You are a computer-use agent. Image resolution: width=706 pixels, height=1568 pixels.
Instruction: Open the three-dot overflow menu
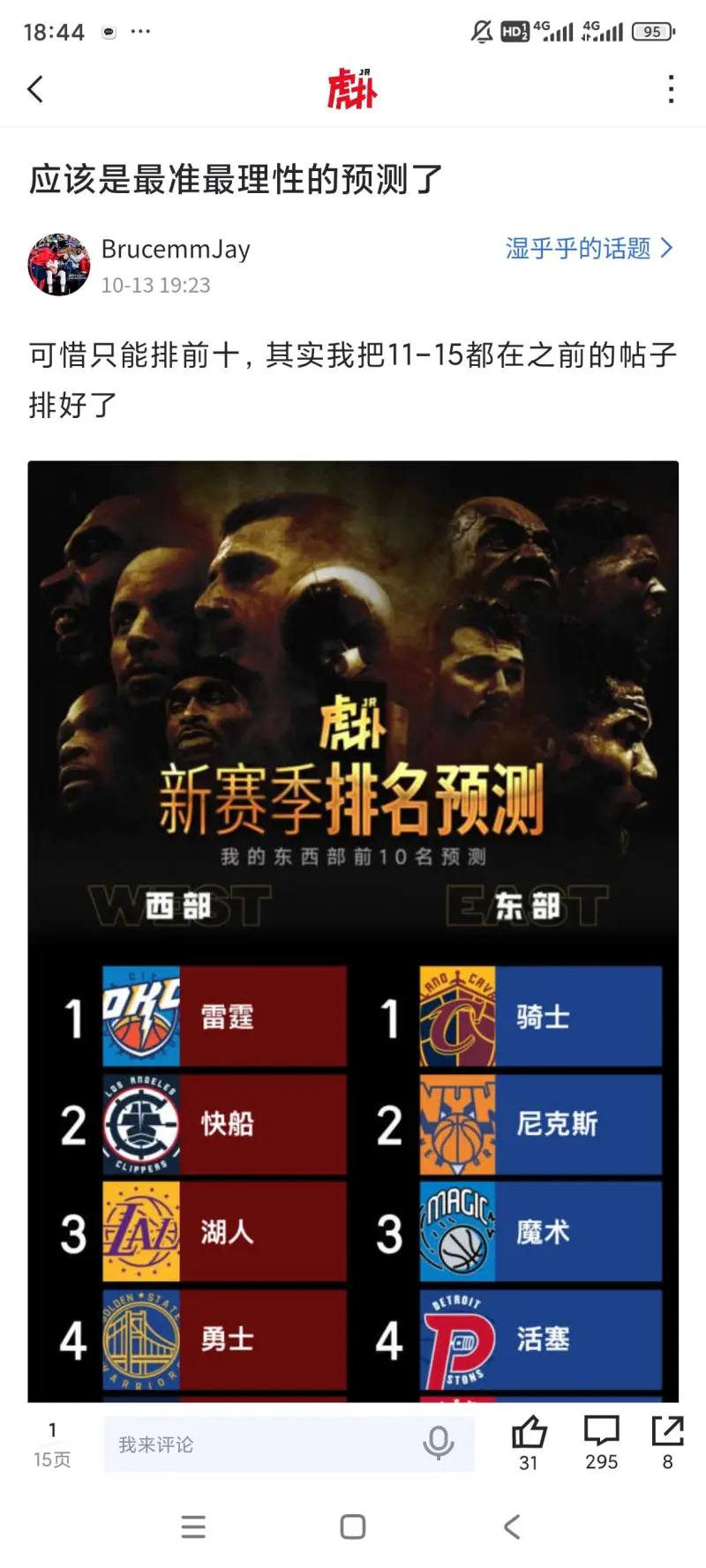(x=672, y=89)
